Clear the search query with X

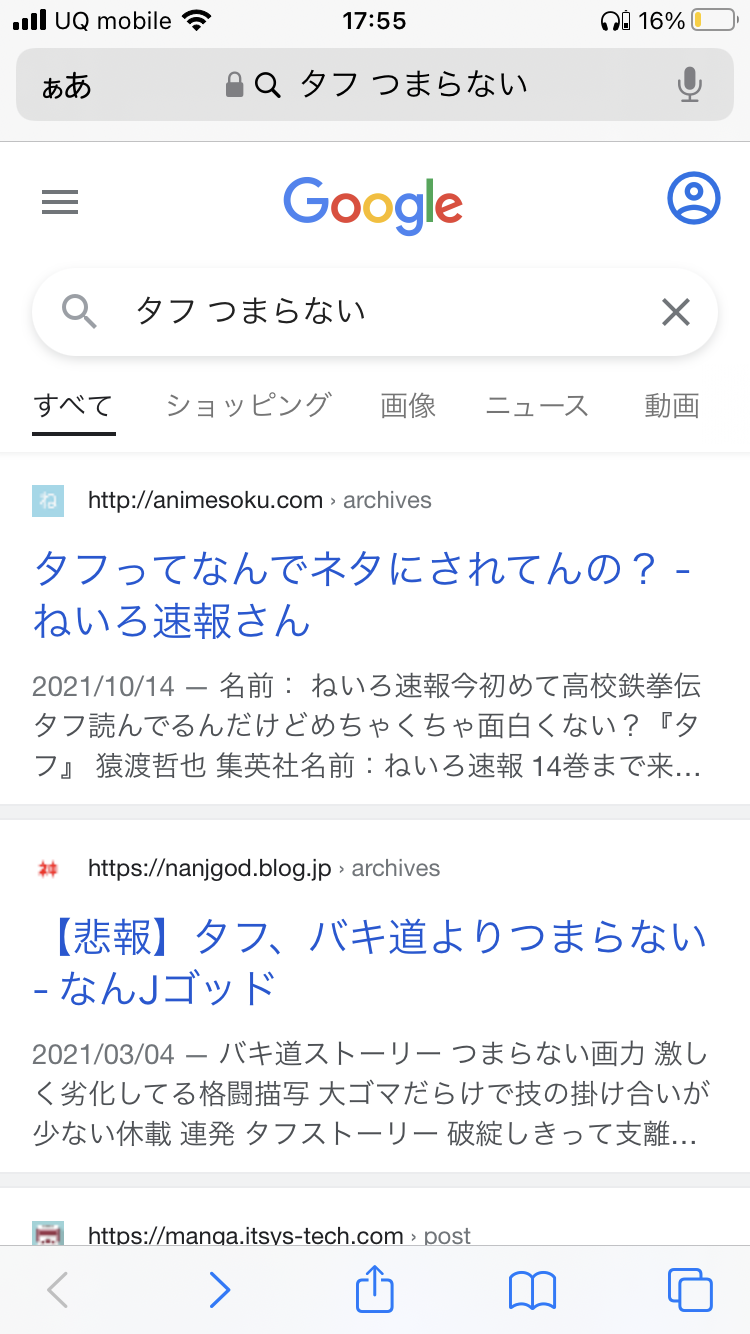[676, 313]
